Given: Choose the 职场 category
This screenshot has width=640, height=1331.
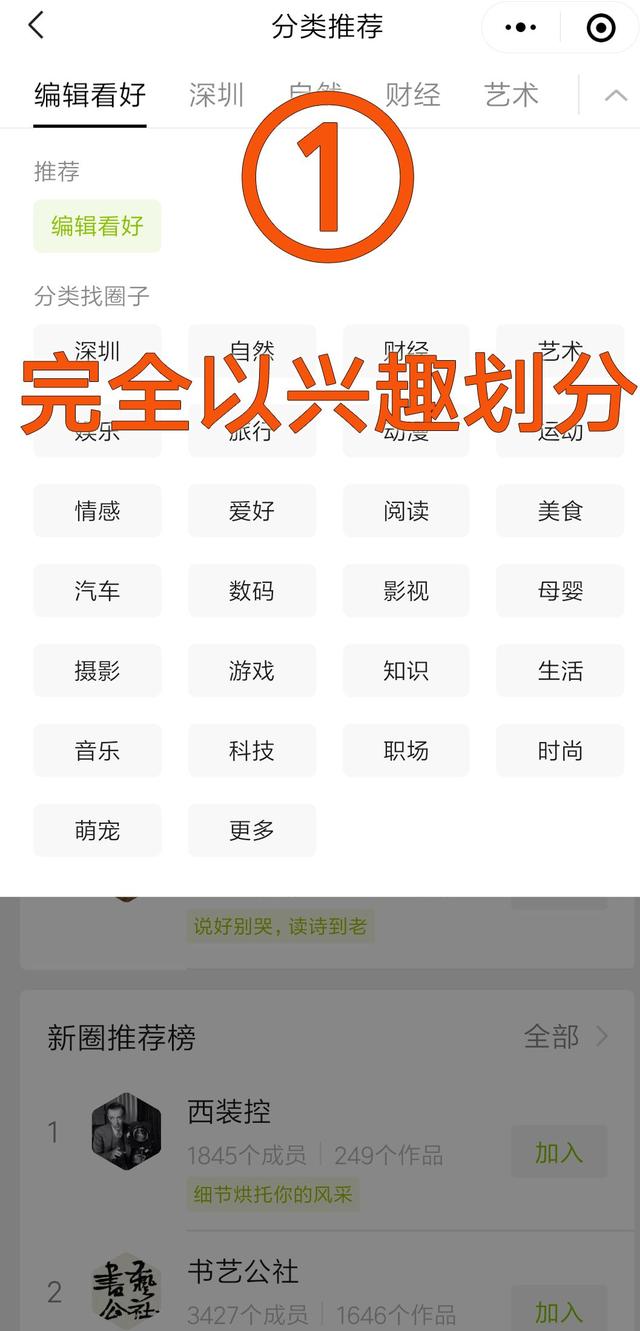Looking at the screenshot, I should click(406, 751).
